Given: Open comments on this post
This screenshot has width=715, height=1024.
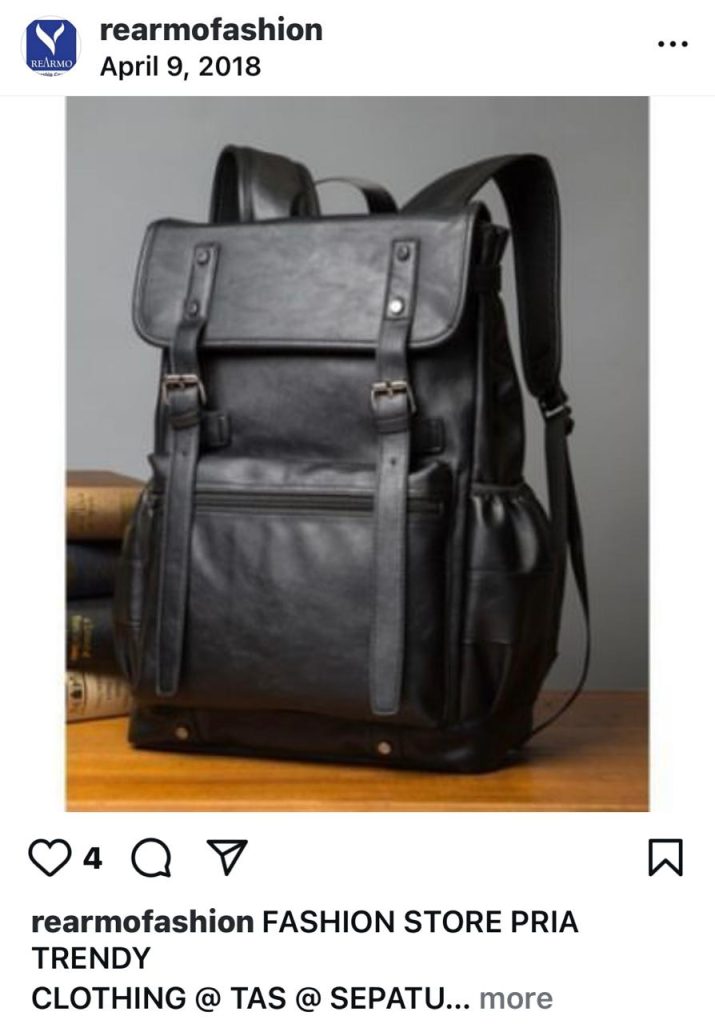Looking at the screenshot, I should [x=150, y=858].
